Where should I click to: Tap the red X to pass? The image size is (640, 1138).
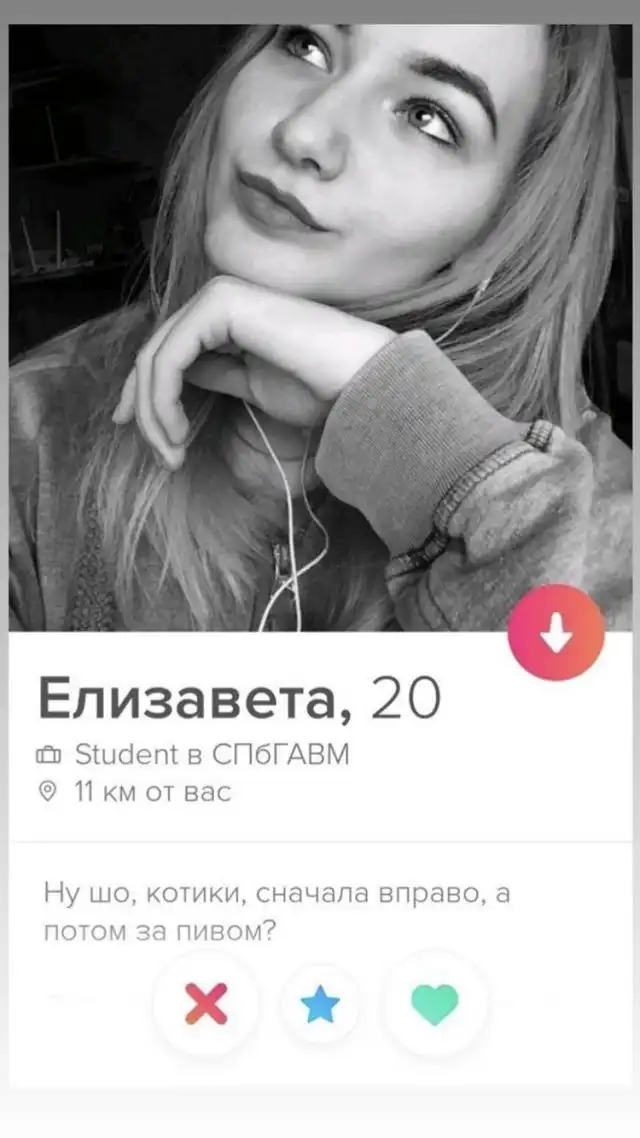206,1005
